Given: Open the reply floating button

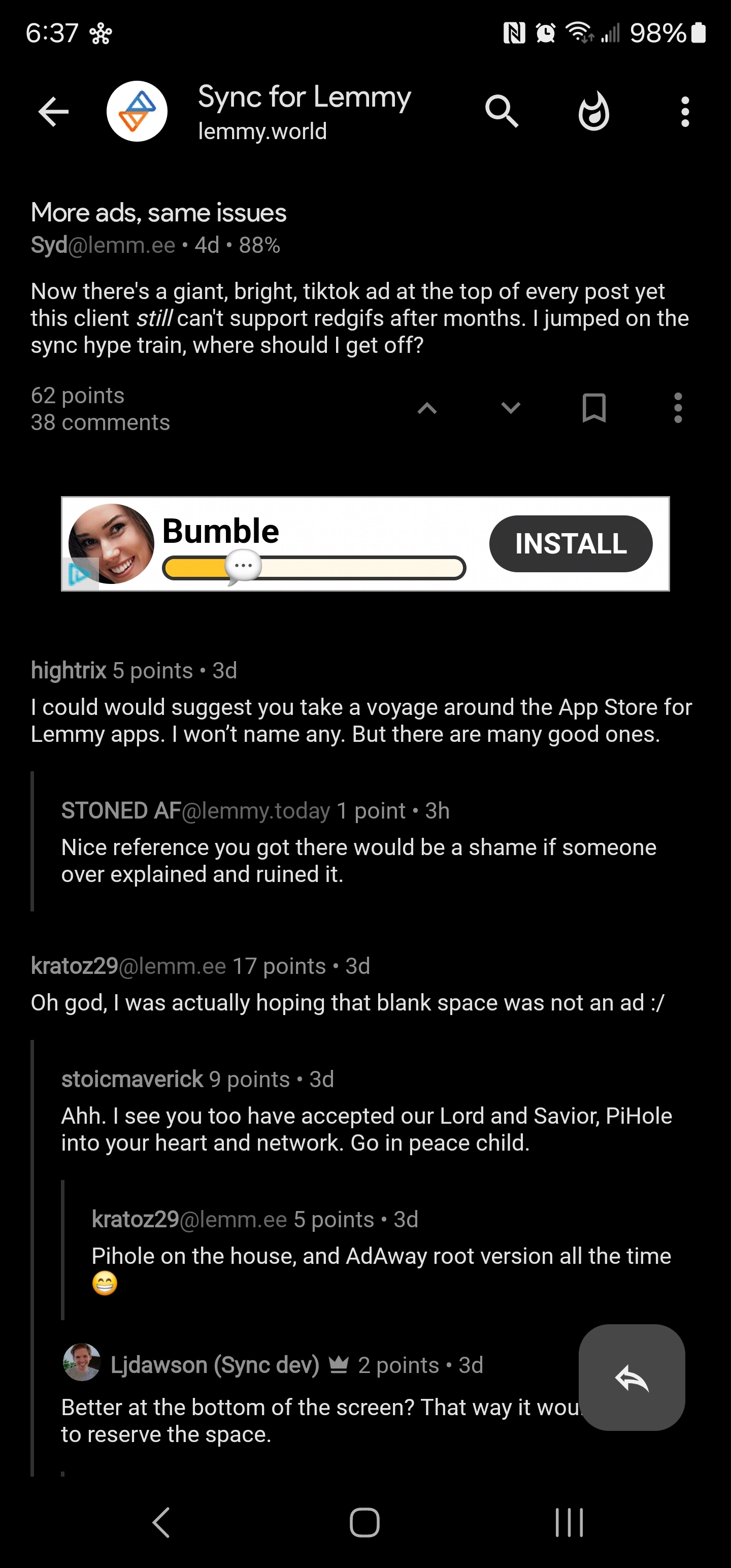Looking at the screenshot, I should coord(631,1378).
